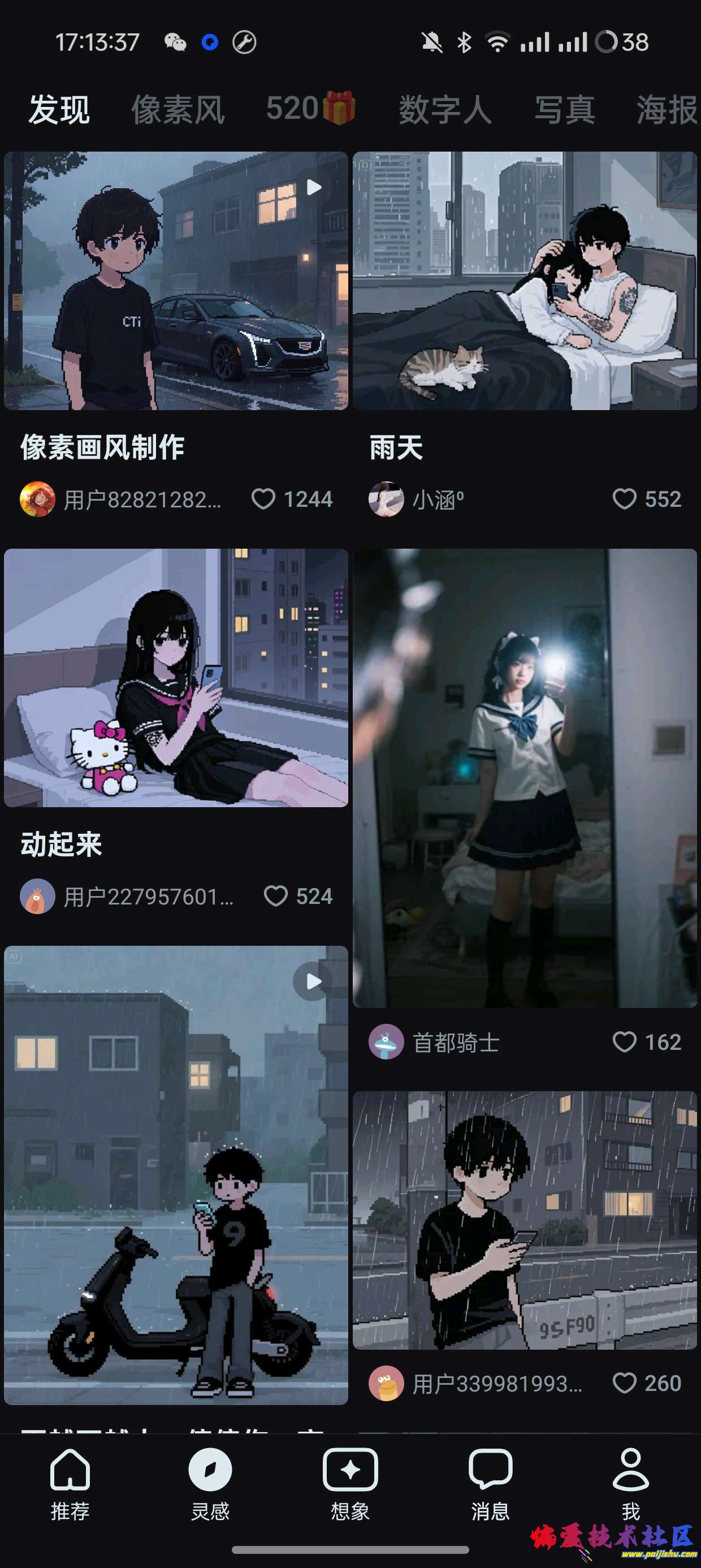Open the 像素画风制作 post
The image size is (701, 1568).
[176, 281]
